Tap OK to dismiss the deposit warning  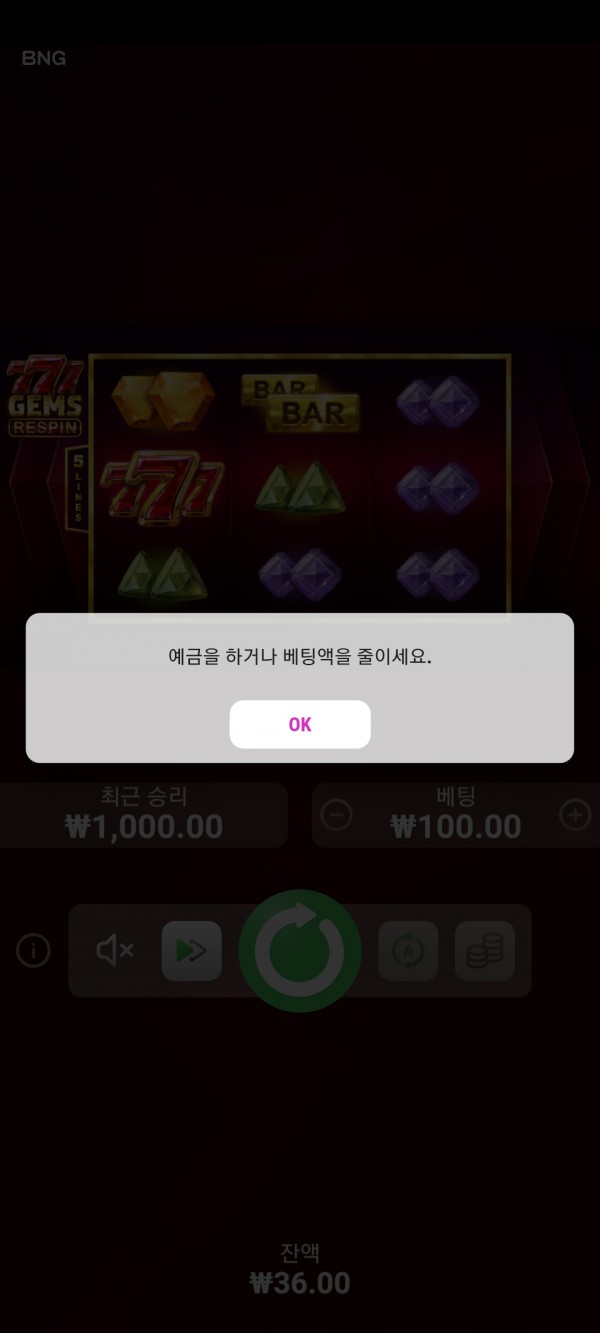(300, 724)
